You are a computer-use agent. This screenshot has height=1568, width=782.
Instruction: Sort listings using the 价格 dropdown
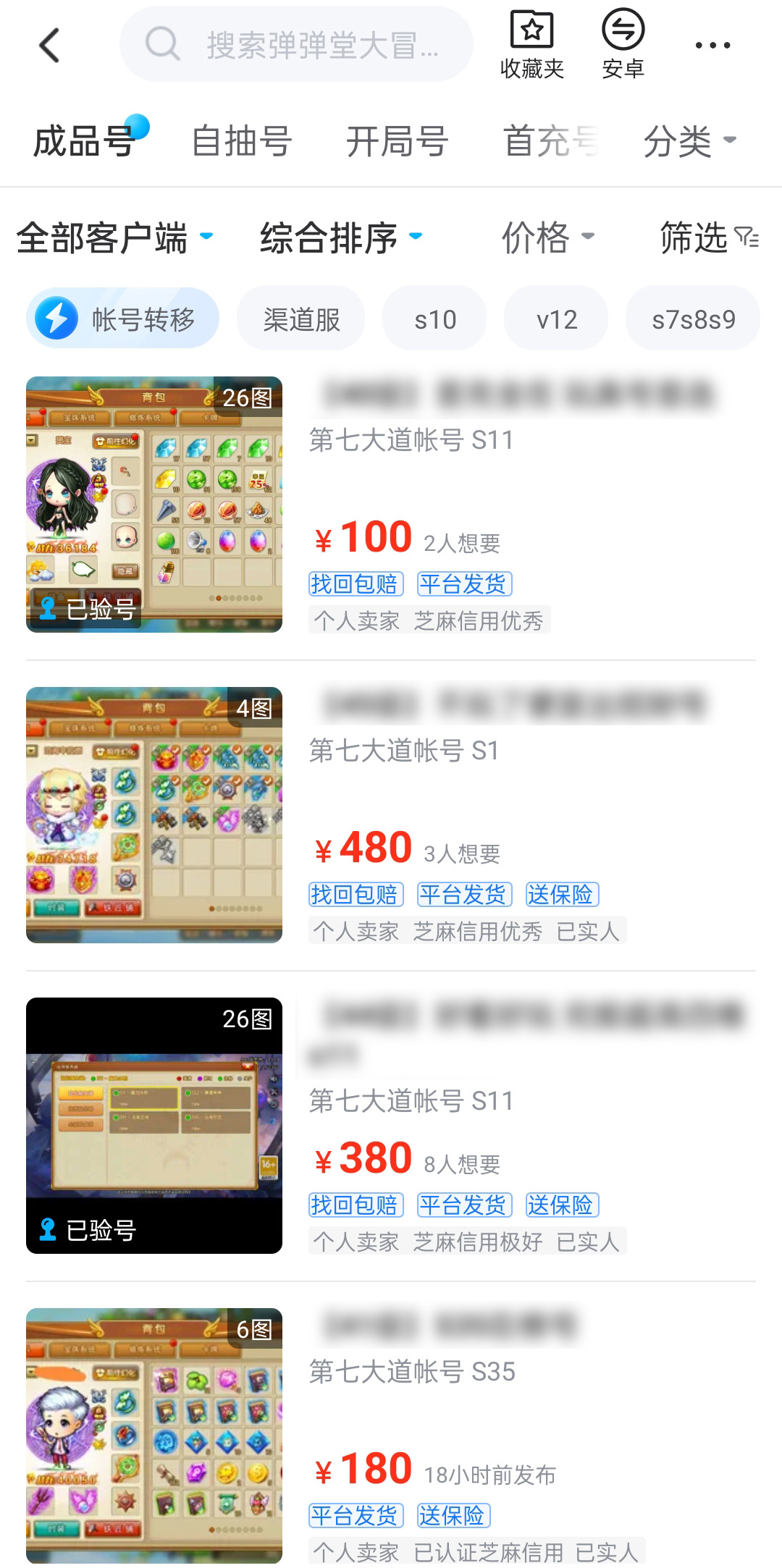point(547,237)
